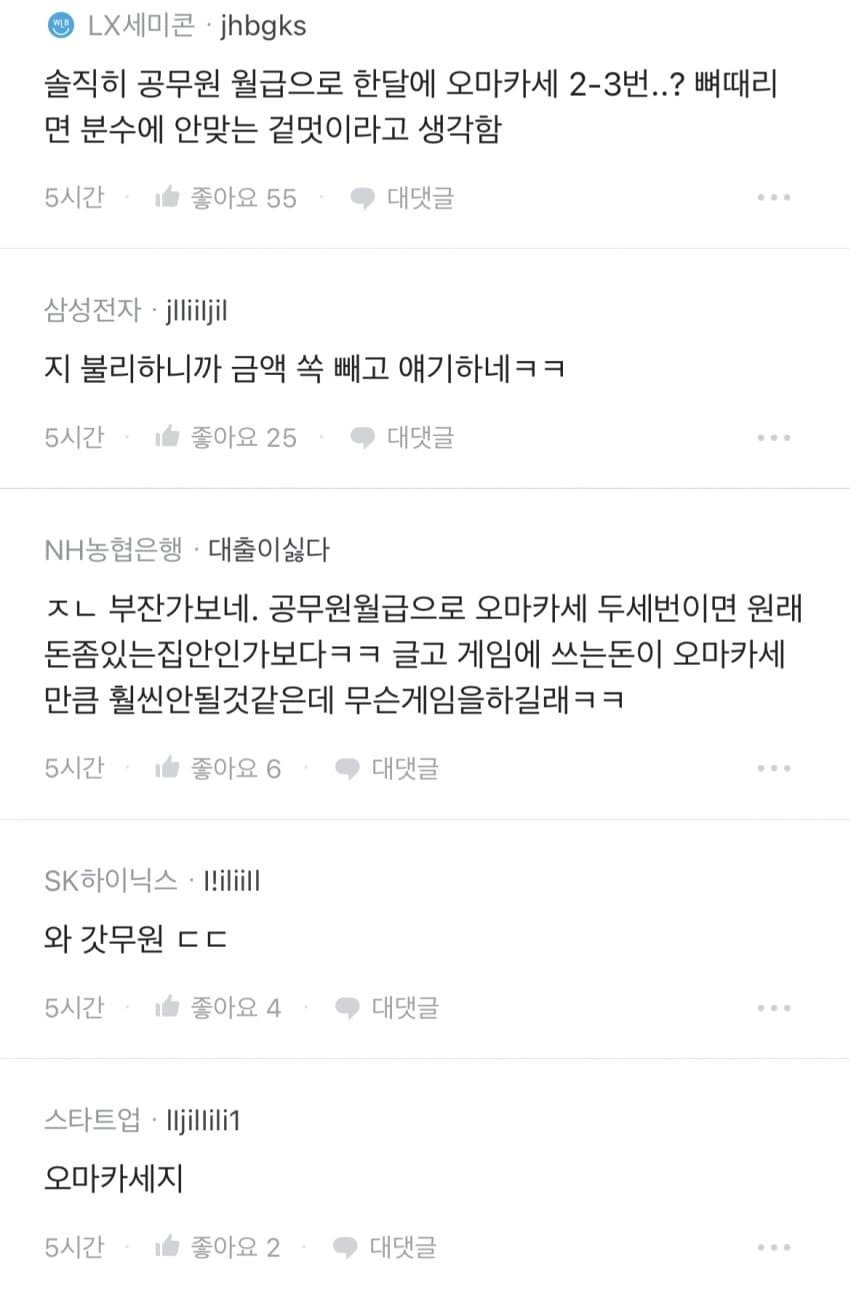Reply to the LX세미콘 jhbgks comment

tap(402, 198)
